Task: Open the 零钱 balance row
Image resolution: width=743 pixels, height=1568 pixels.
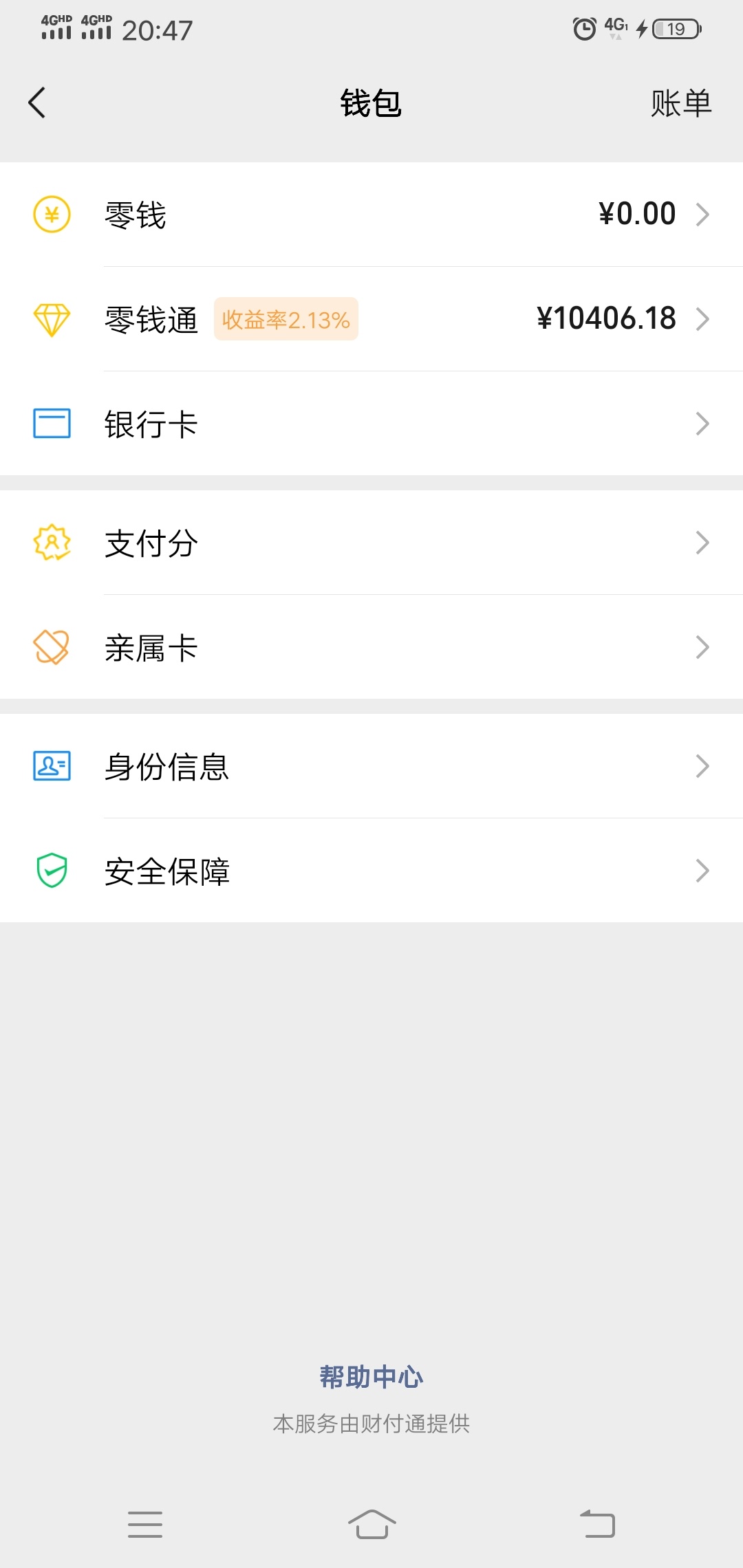Action: click(371, 215)
